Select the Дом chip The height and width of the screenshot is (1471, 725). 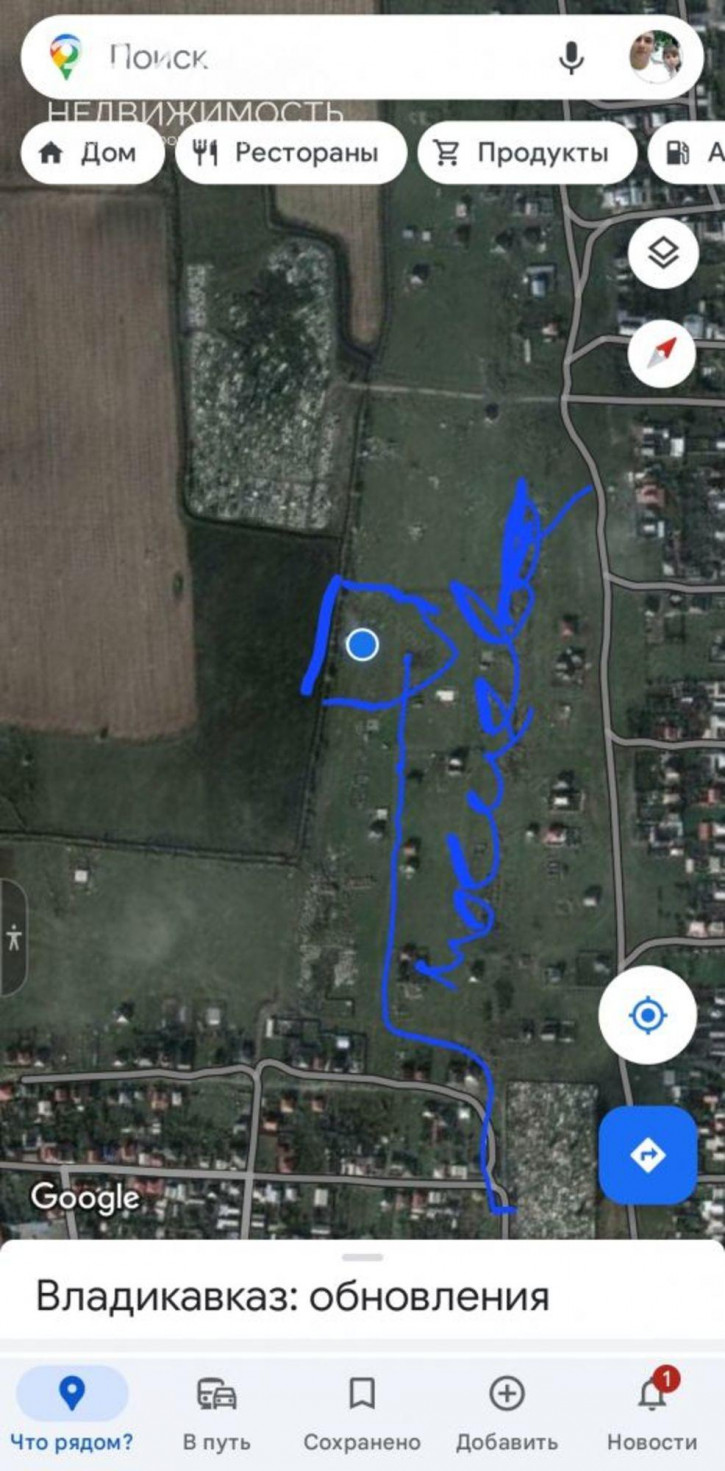point(92,153)
